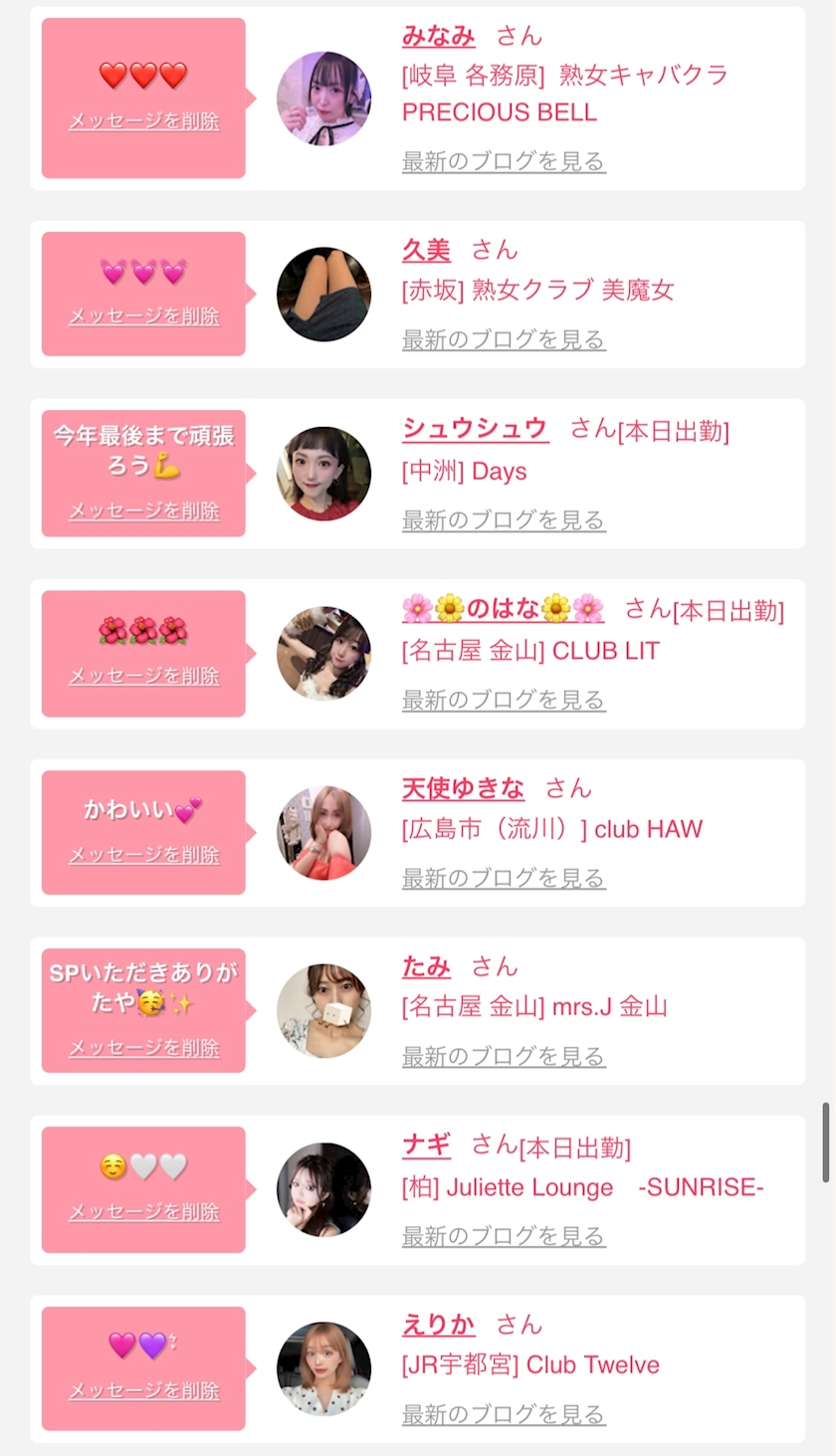Tap えりか's profile photo
This screenshot has width=836, height=1456.
pyautogui.click(x=323, y=1368)
